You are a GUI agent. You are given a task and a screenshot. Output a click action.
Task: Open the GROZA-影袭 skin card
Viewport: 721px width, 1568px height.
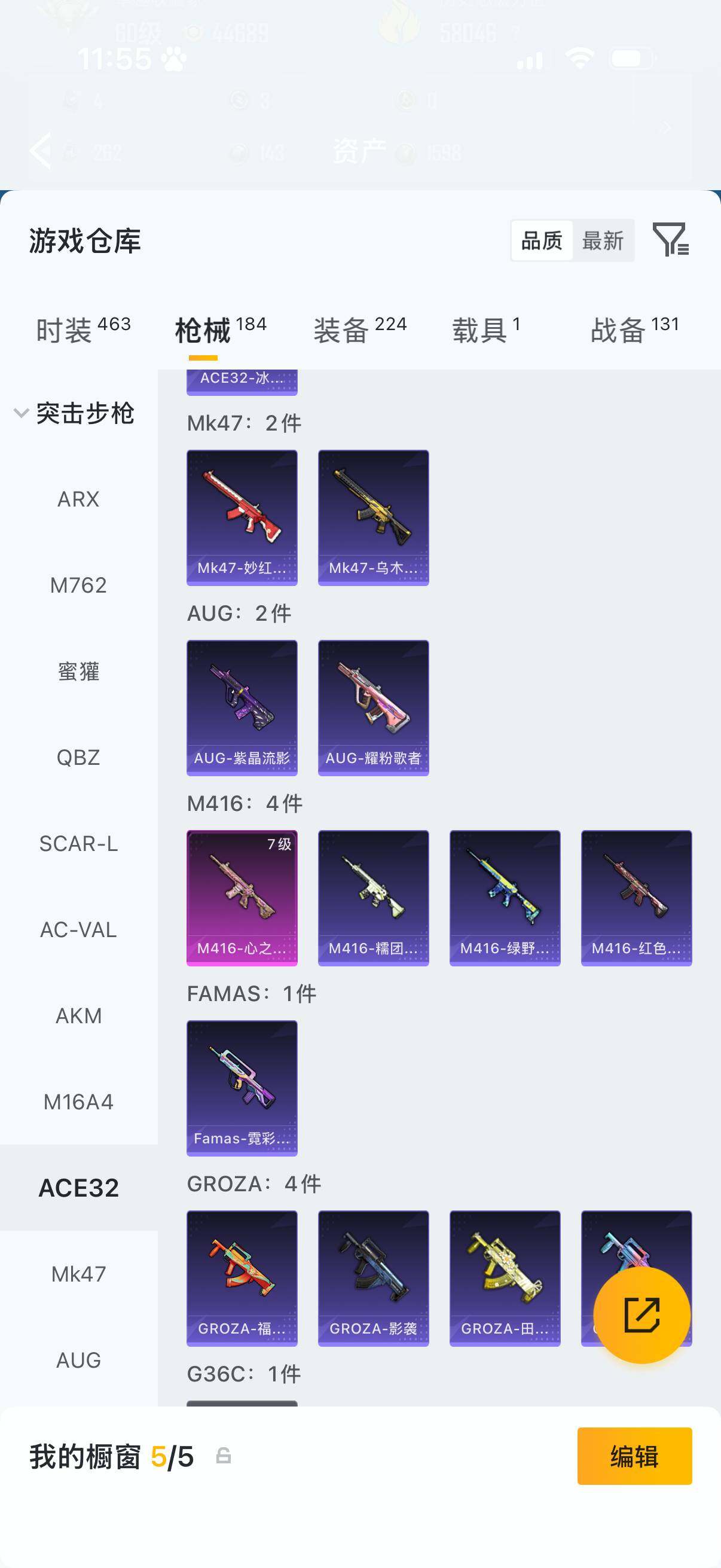point(373,1277)
